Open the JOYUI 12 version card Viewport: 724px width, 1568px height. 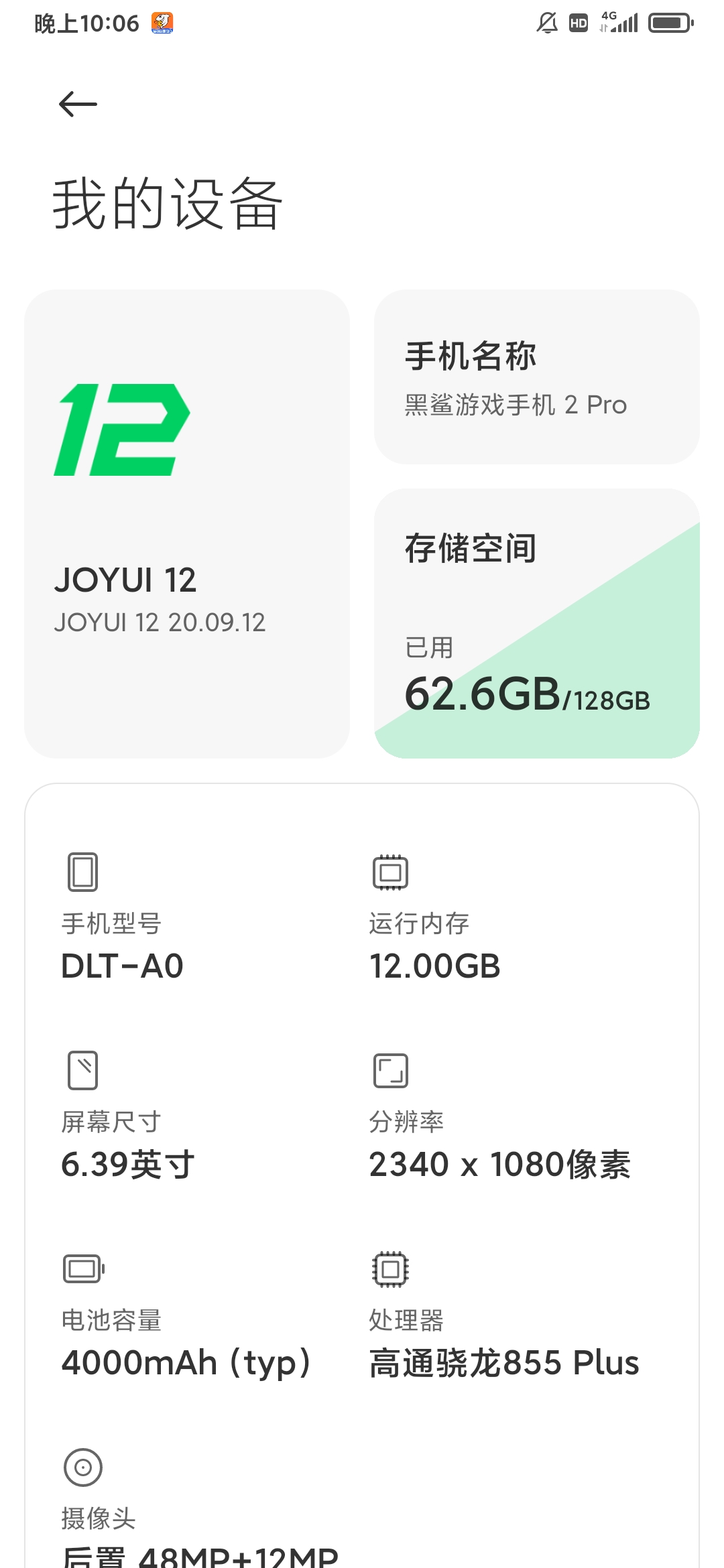pyautogui.click(x=187, y=524)
